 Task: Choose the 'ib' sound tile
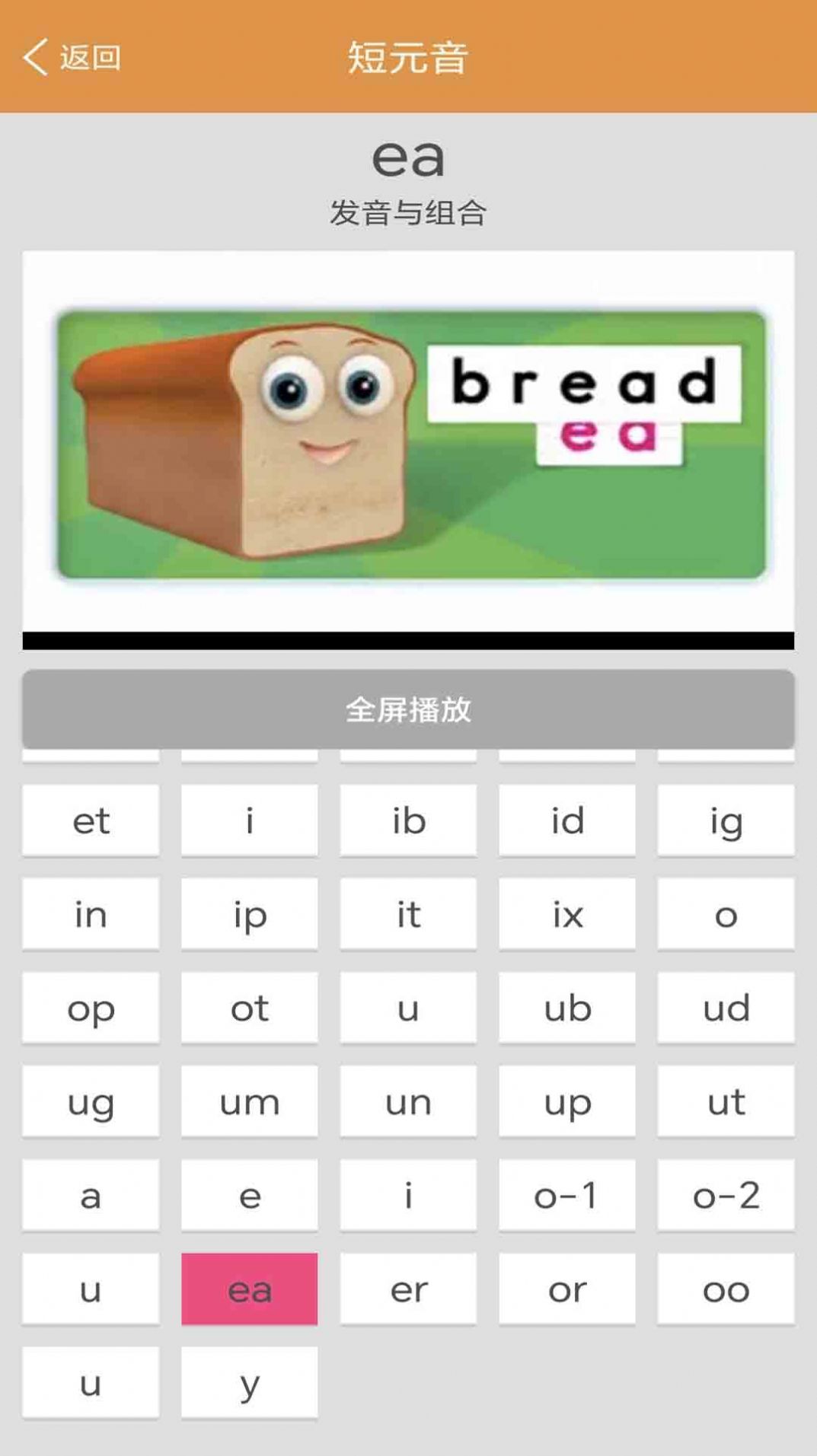coord(408,820)
